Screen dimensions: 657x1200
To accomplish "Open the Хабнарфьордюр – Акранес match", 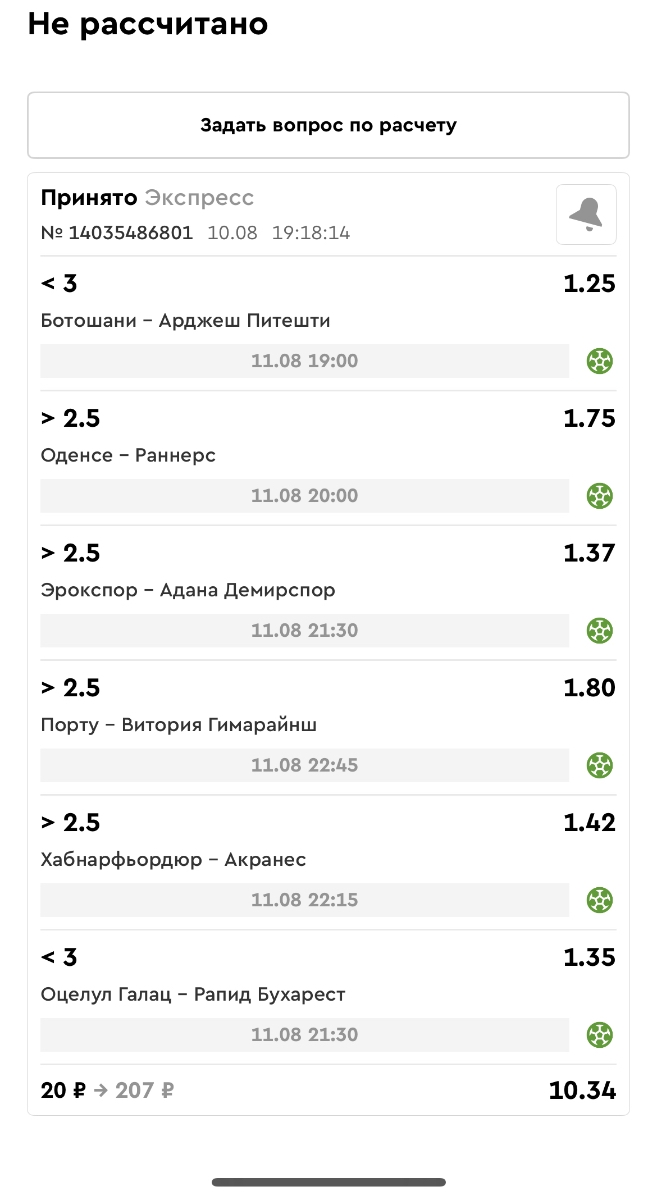I will [x=173, y=861].
